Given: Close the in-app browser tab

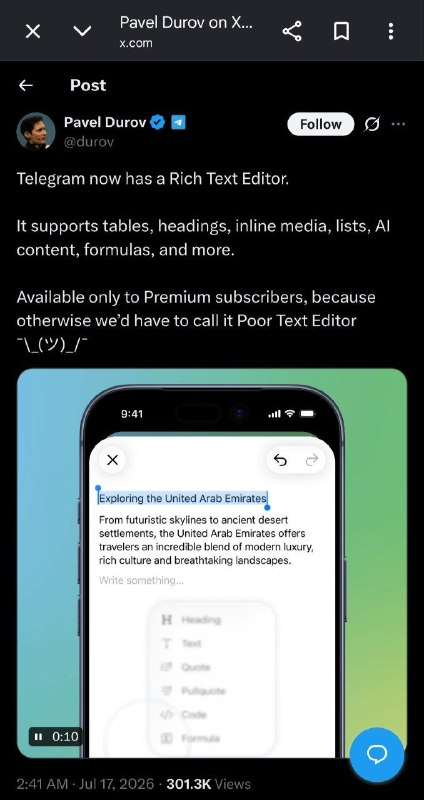Looking at the screenshot, I should (33, 32).
